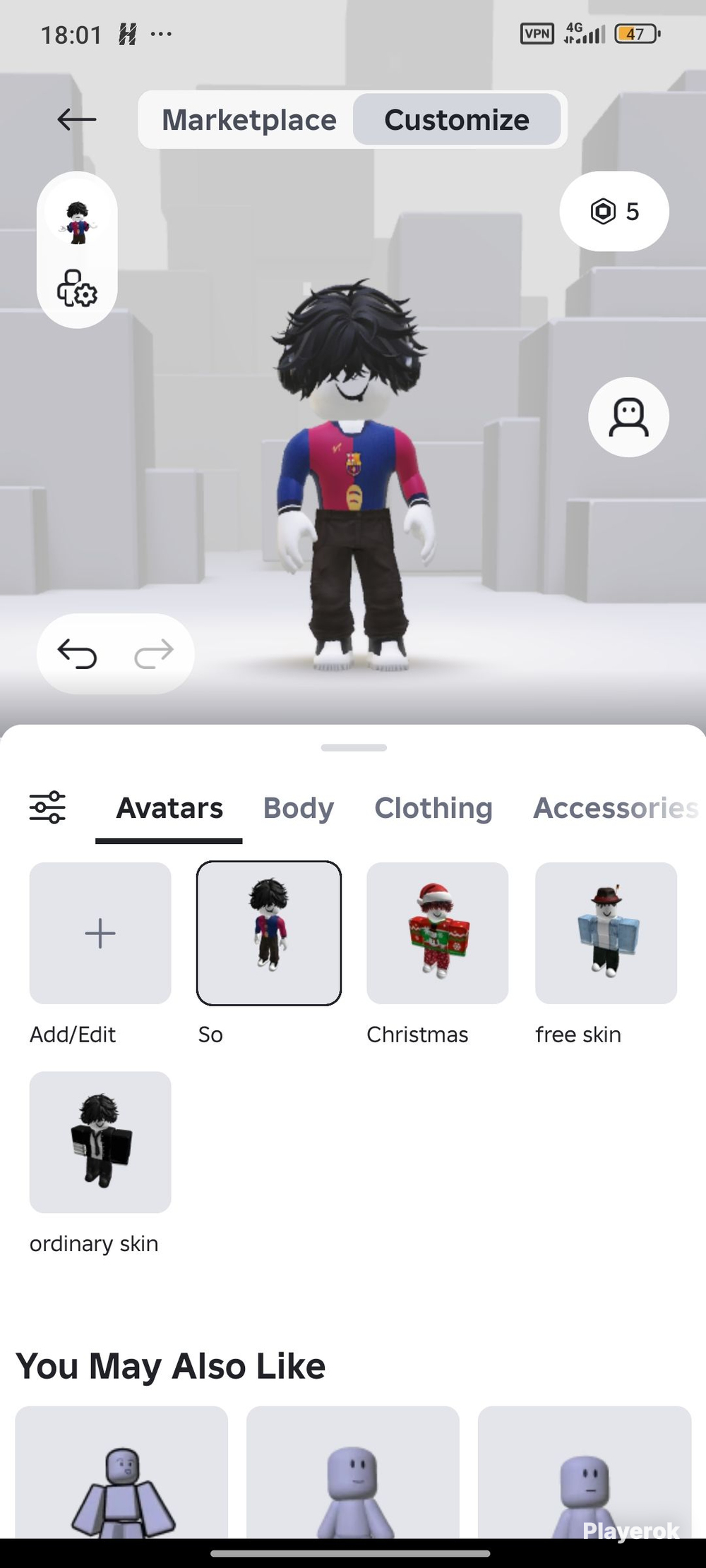Viewport: 706px width, 1568px height.
Task: Select the saved avatar named So
Action: coord(269,933)
